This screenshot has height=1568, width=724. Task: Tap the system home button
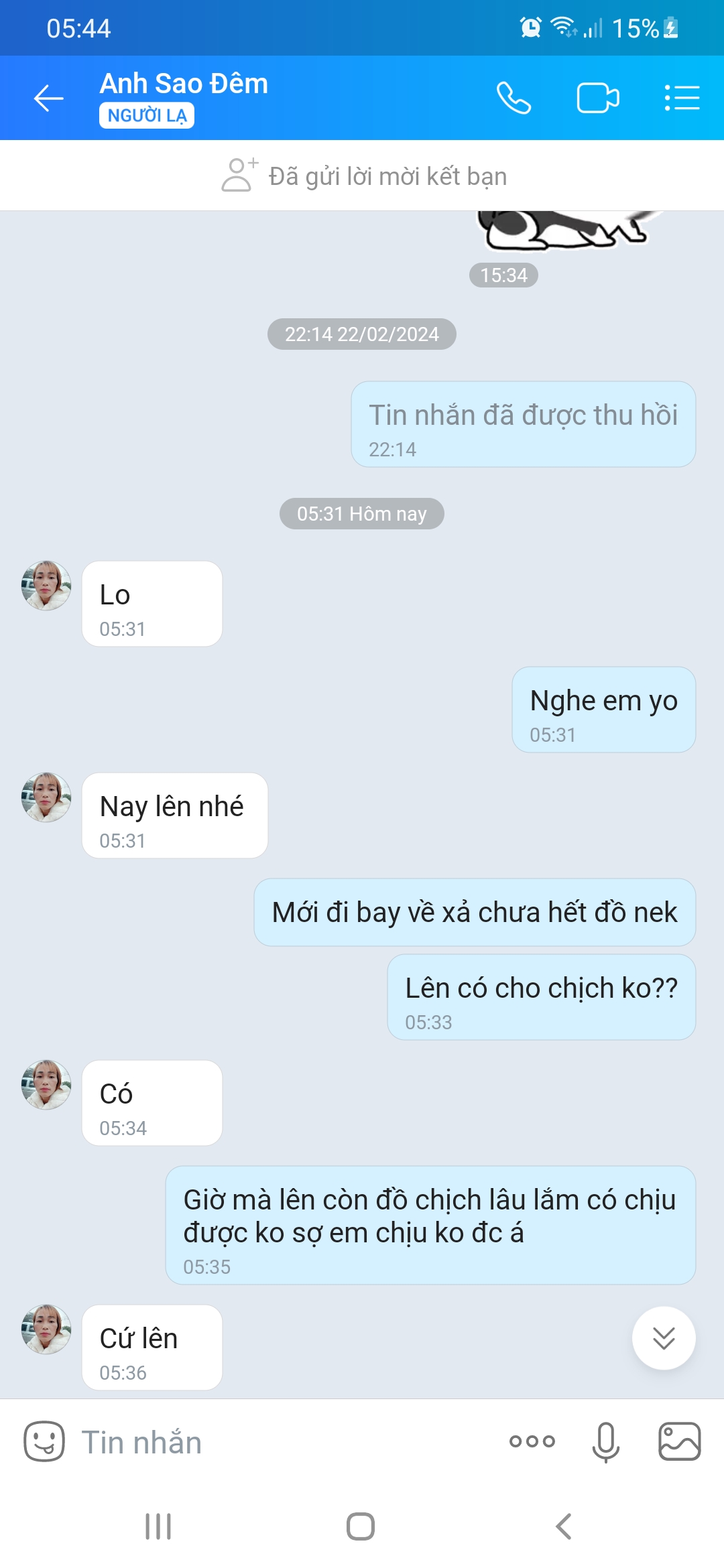pyautogui.click(x=361, y=1526)
